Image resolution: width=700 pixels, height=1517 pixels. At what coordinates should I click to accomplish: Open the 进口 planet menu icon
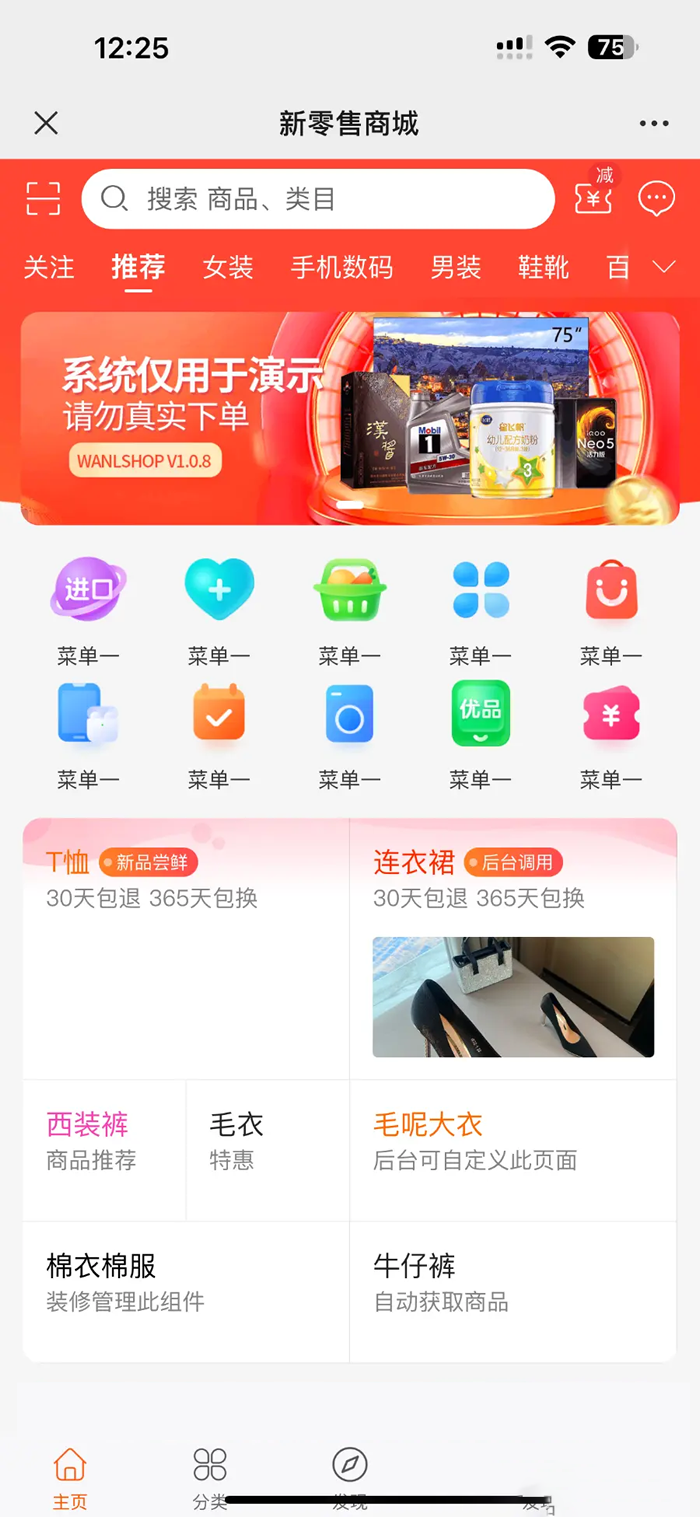[x=88, y=590]
